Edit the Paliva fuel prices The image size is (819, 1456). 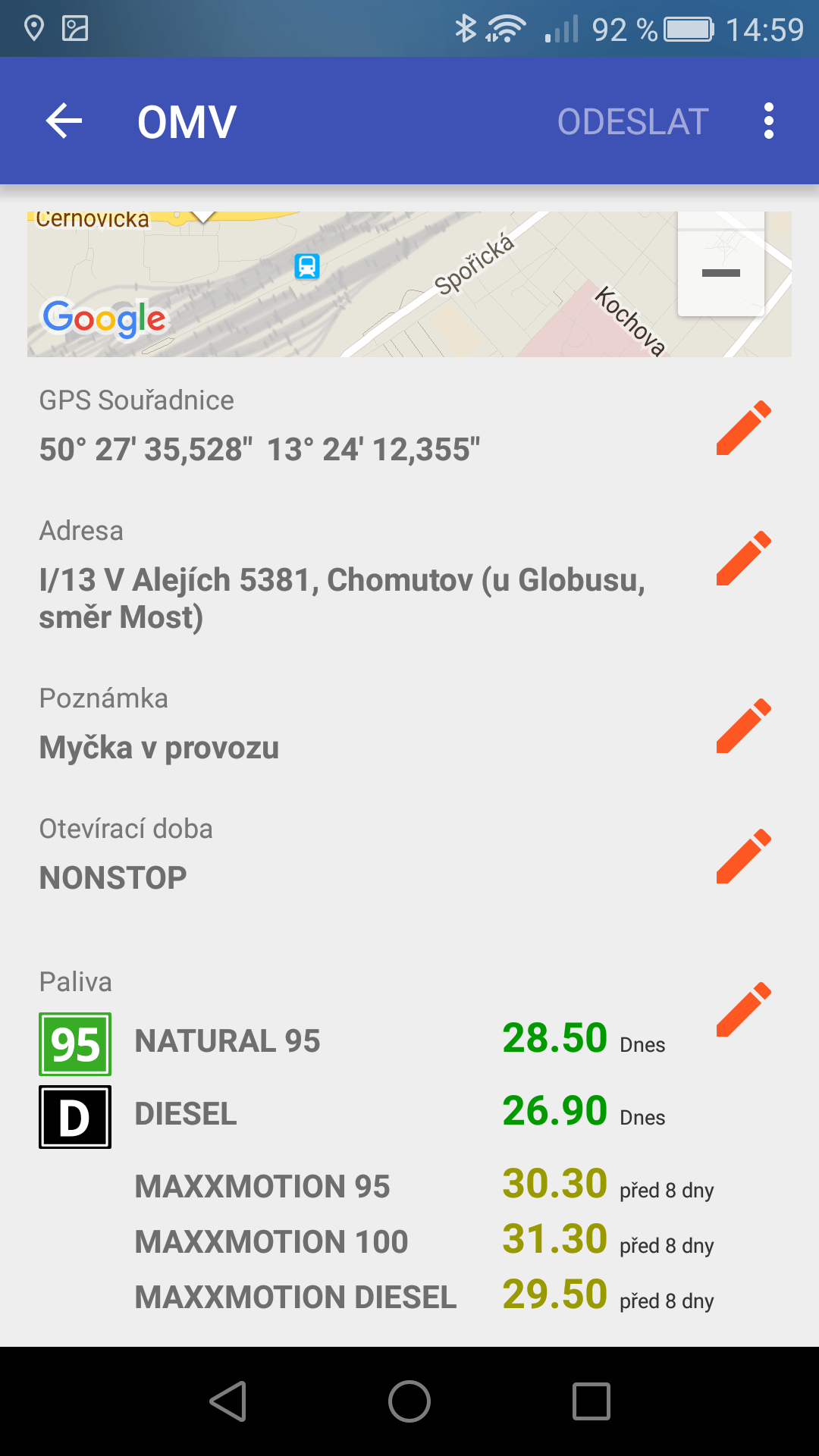(x=744, y=1009)
